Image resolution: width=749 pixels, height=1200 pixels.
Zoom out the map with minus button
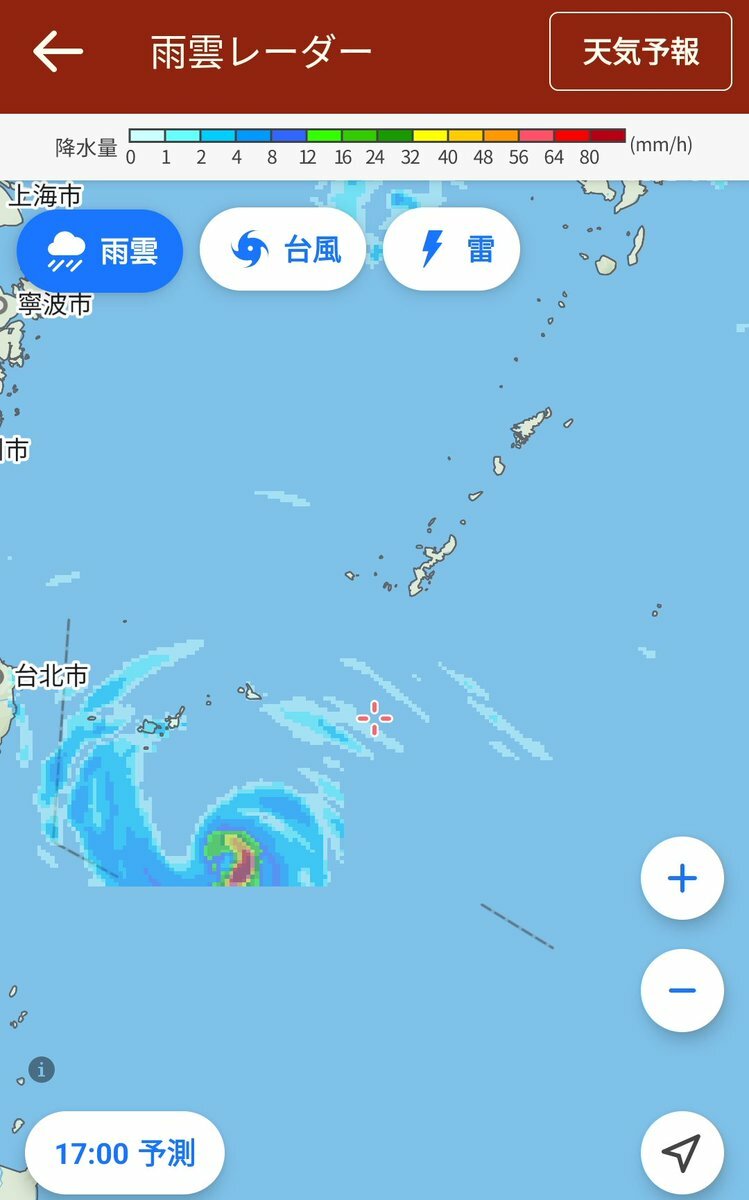pos(682,990)
